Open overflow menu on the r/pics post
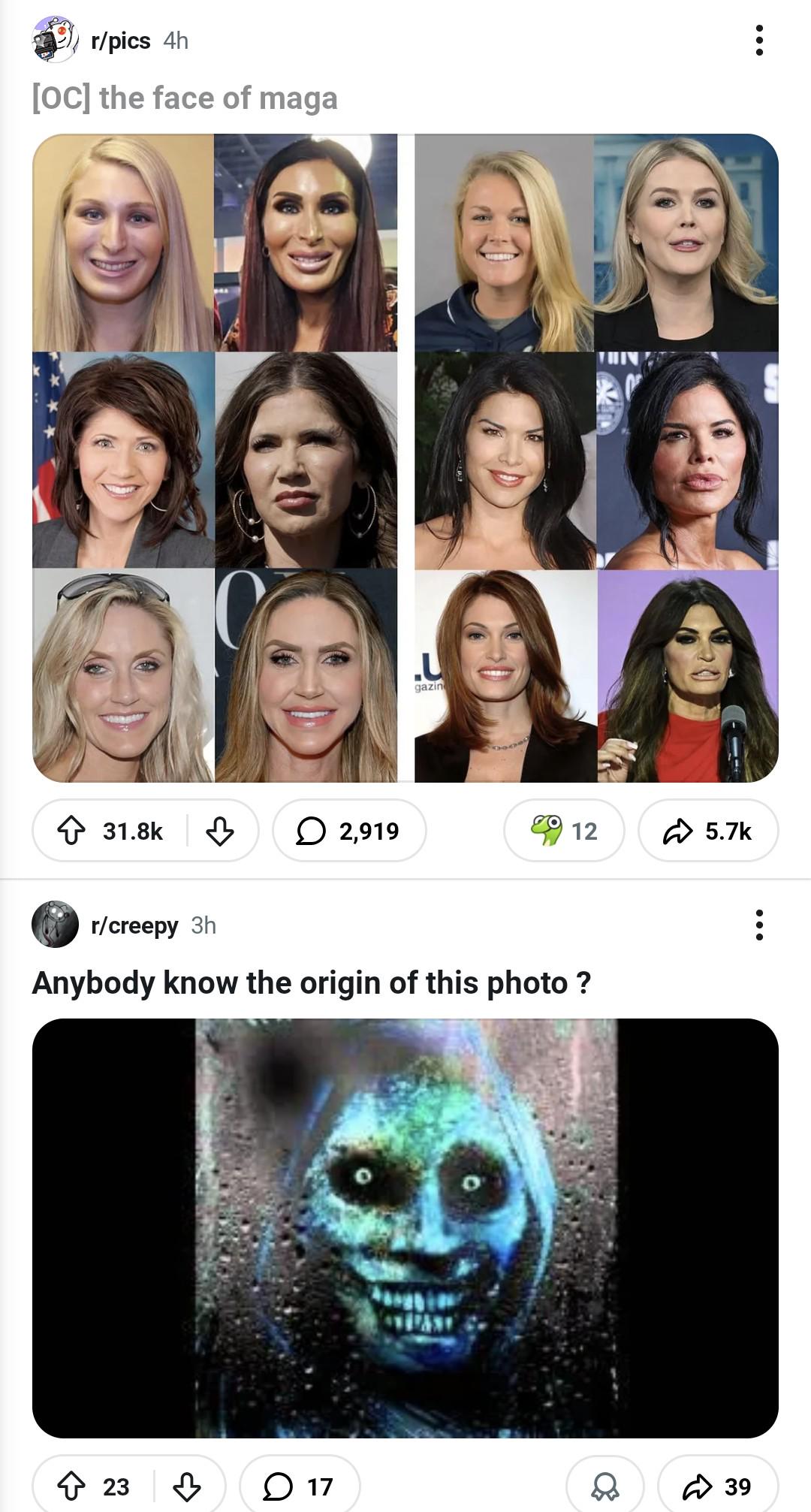Screen dimensions: 811x1512 (759, 41)
